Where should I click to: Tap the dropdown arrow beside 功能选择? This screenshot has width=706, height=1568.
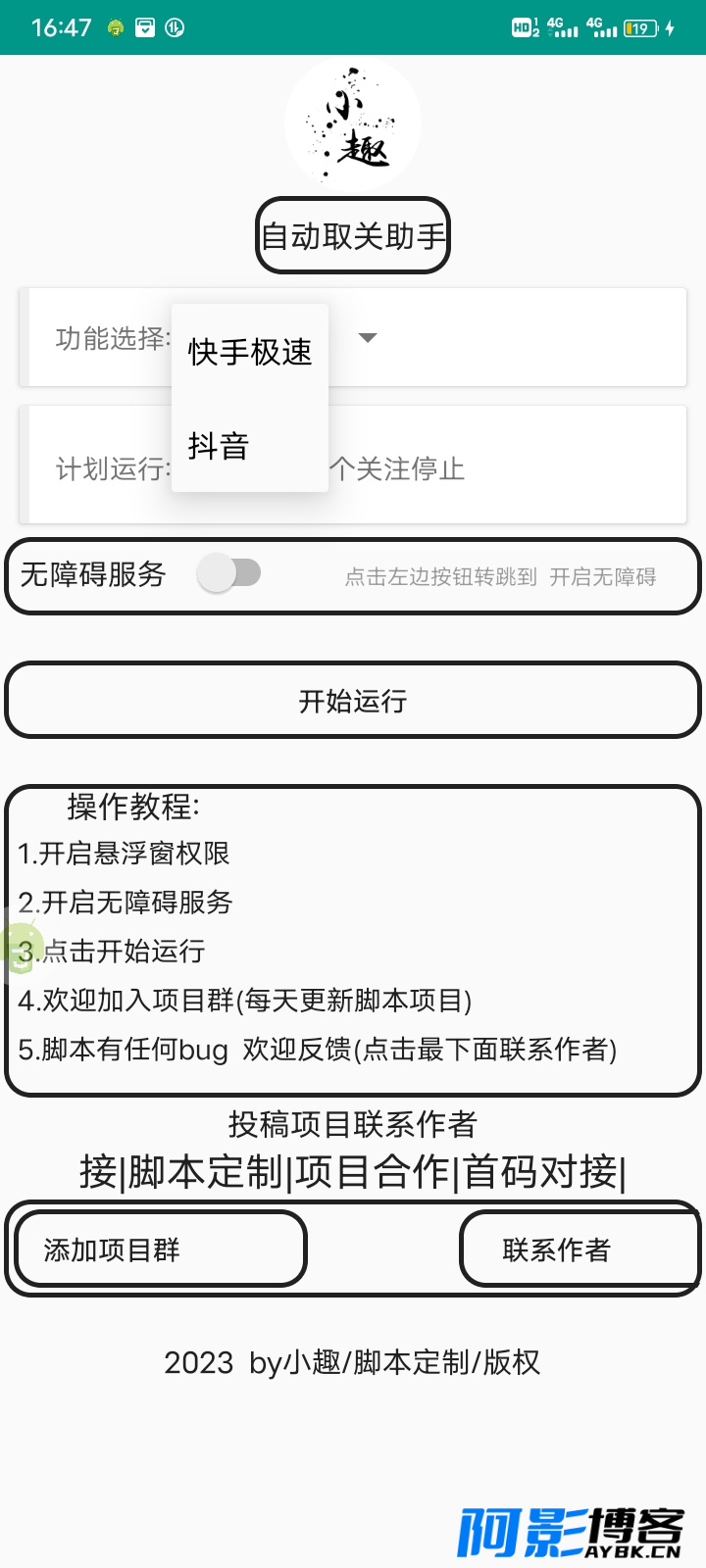point(368,338)
